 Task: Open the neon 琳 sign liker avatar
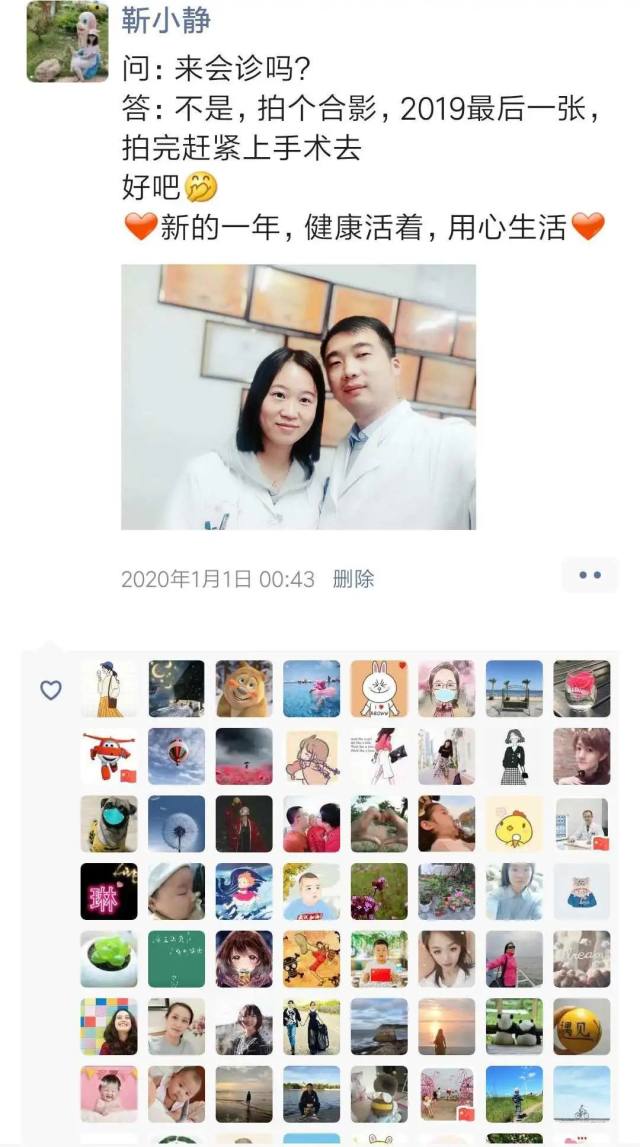click(109, 891)
